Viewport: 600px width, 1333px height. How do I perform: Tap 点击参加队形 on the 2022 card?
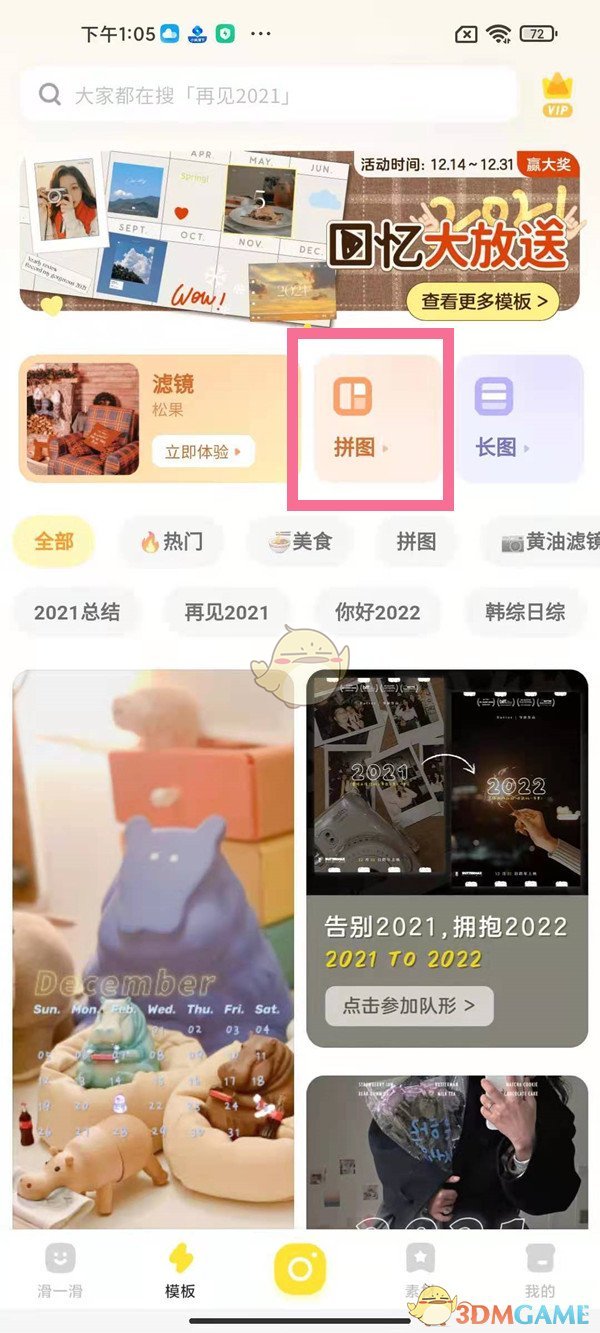pos(409,1005)
